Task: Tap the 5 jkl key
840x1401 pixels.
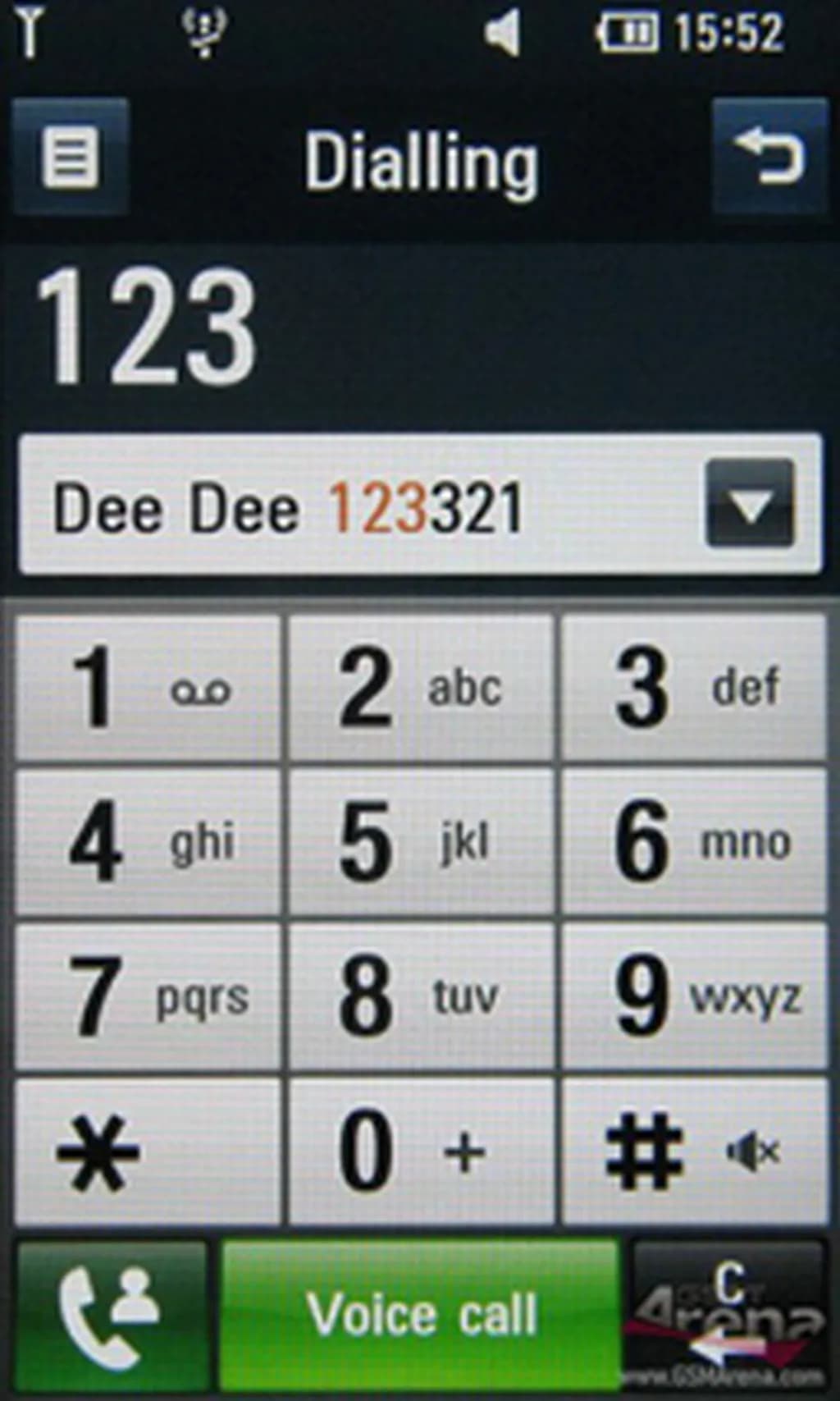Action: coord(422,842)
